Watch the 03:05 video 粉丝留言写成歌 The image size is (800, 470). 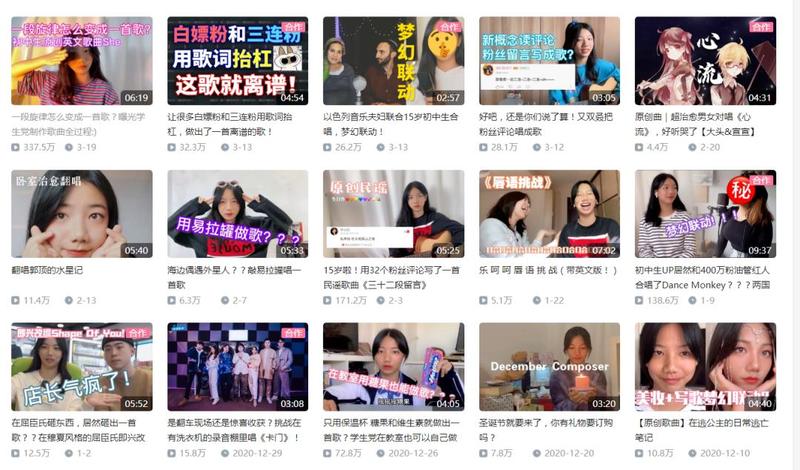[549, 60]
